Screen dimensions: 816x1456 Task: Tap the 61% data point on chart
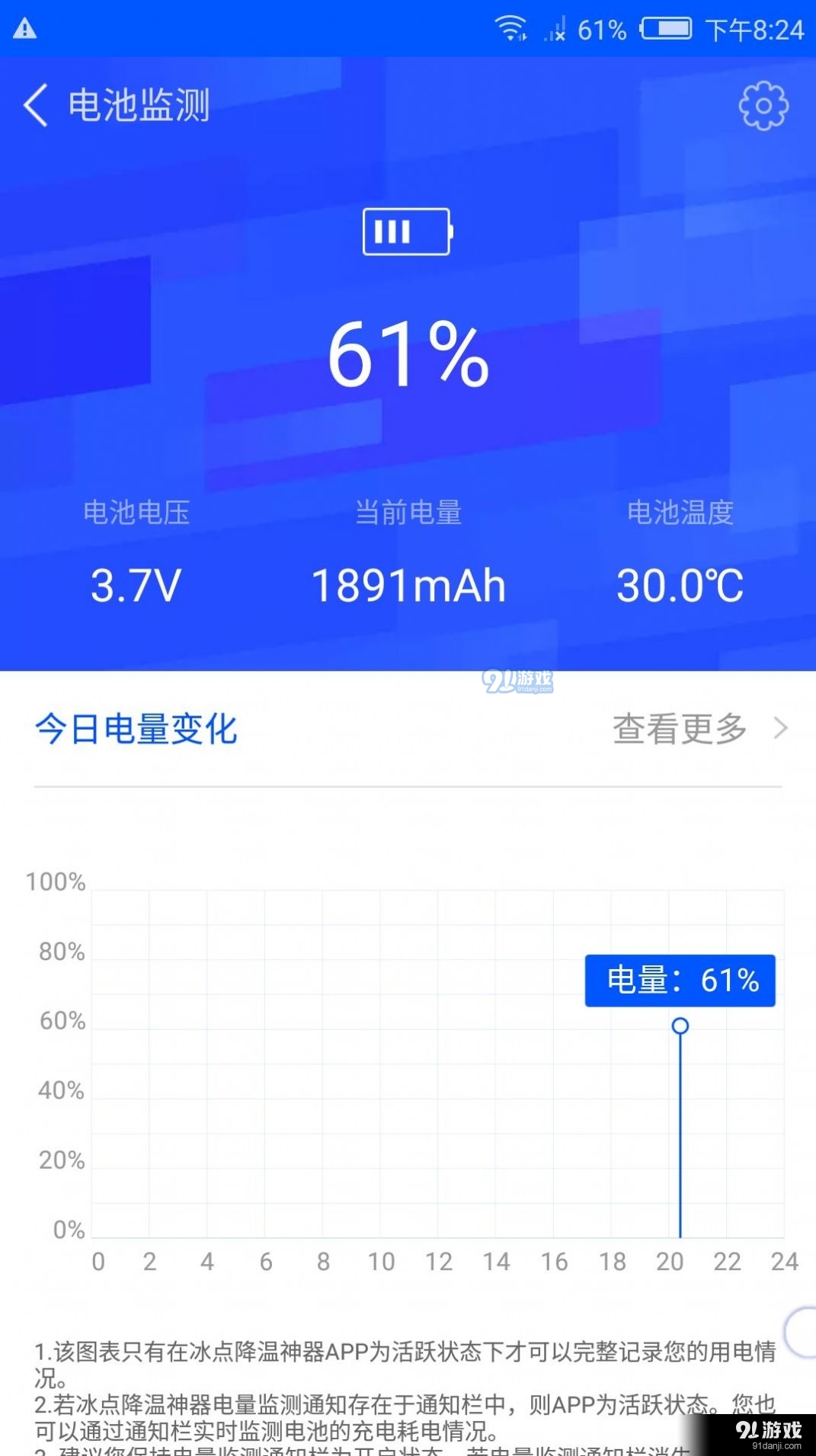(680, 1026)
